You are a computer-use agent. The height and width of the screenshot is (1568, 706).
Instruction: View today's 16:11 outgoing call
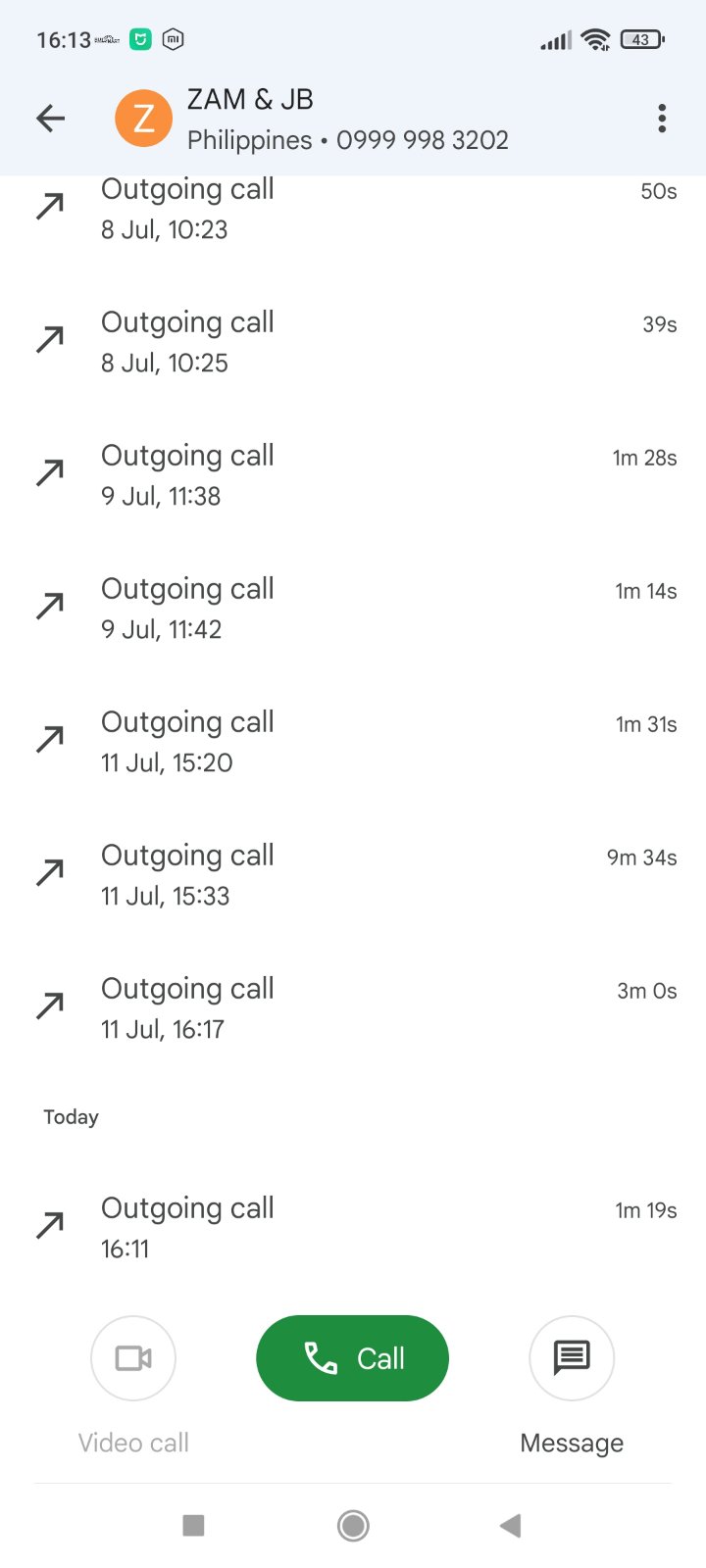coord(353,1228)
